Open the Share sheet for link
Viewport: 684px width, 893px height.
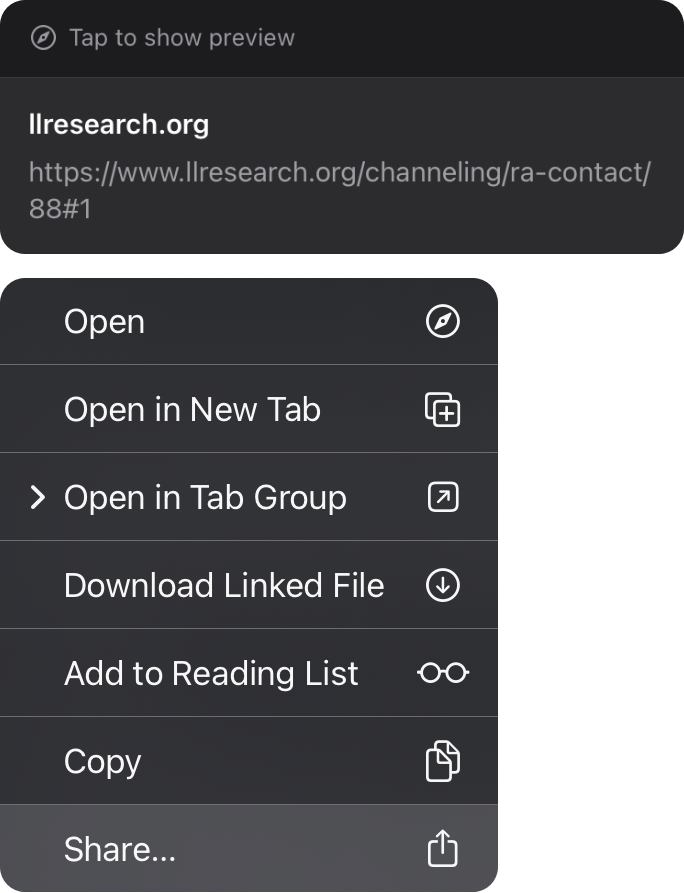click(248, 850)
